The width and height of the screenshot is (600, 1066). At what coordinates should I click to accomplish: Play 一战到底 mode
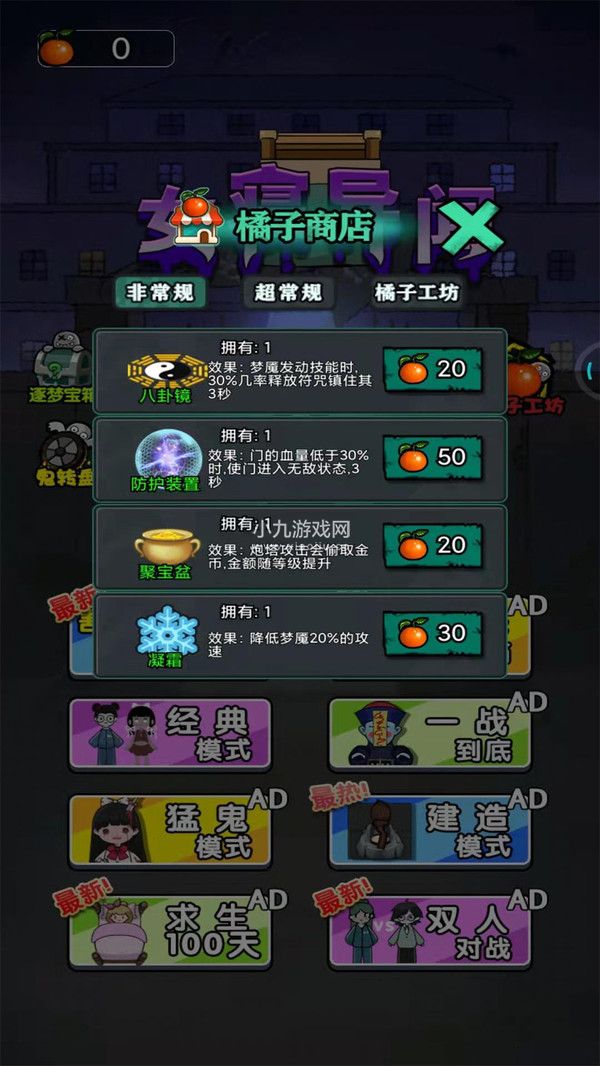430,734
